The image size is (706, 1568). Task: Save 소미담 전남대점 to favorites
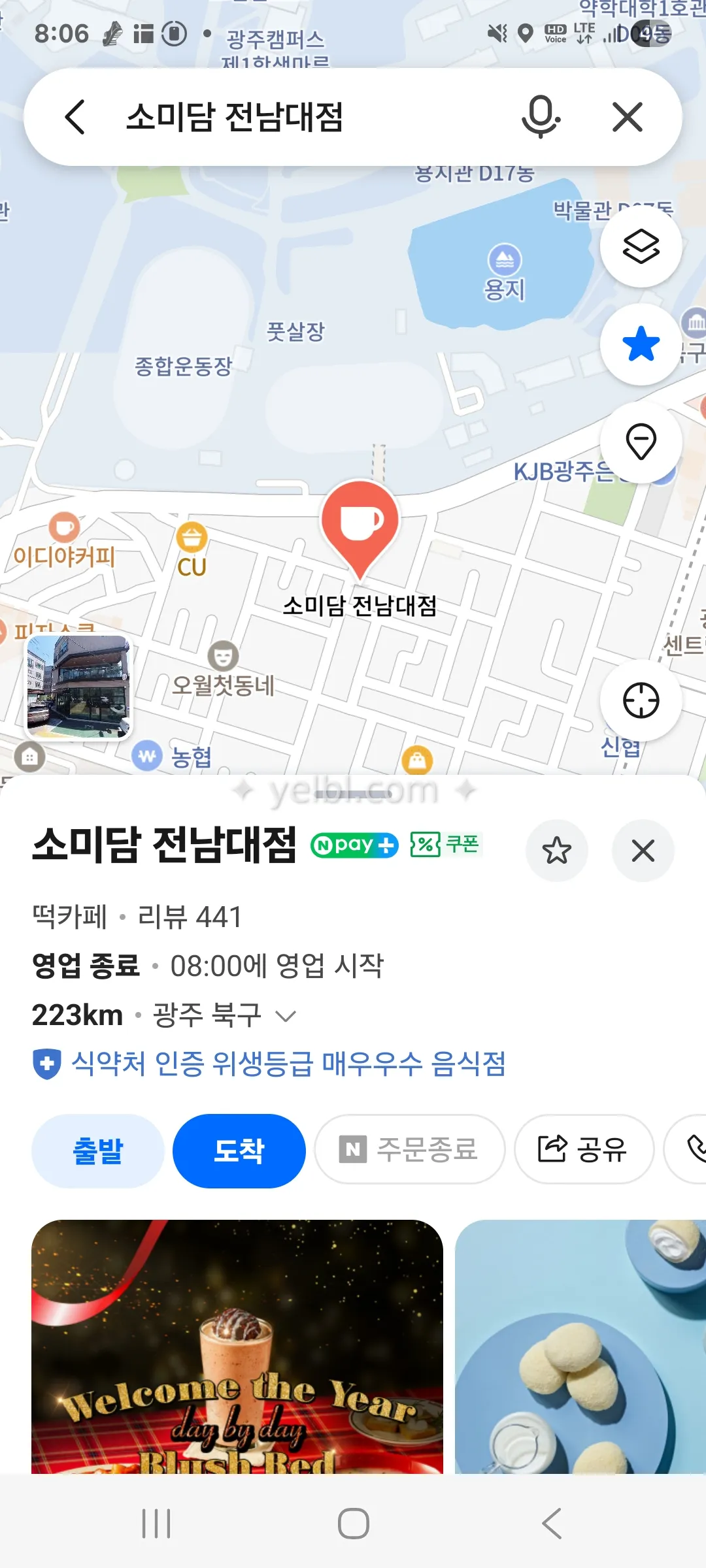click(x=557, y=851)
